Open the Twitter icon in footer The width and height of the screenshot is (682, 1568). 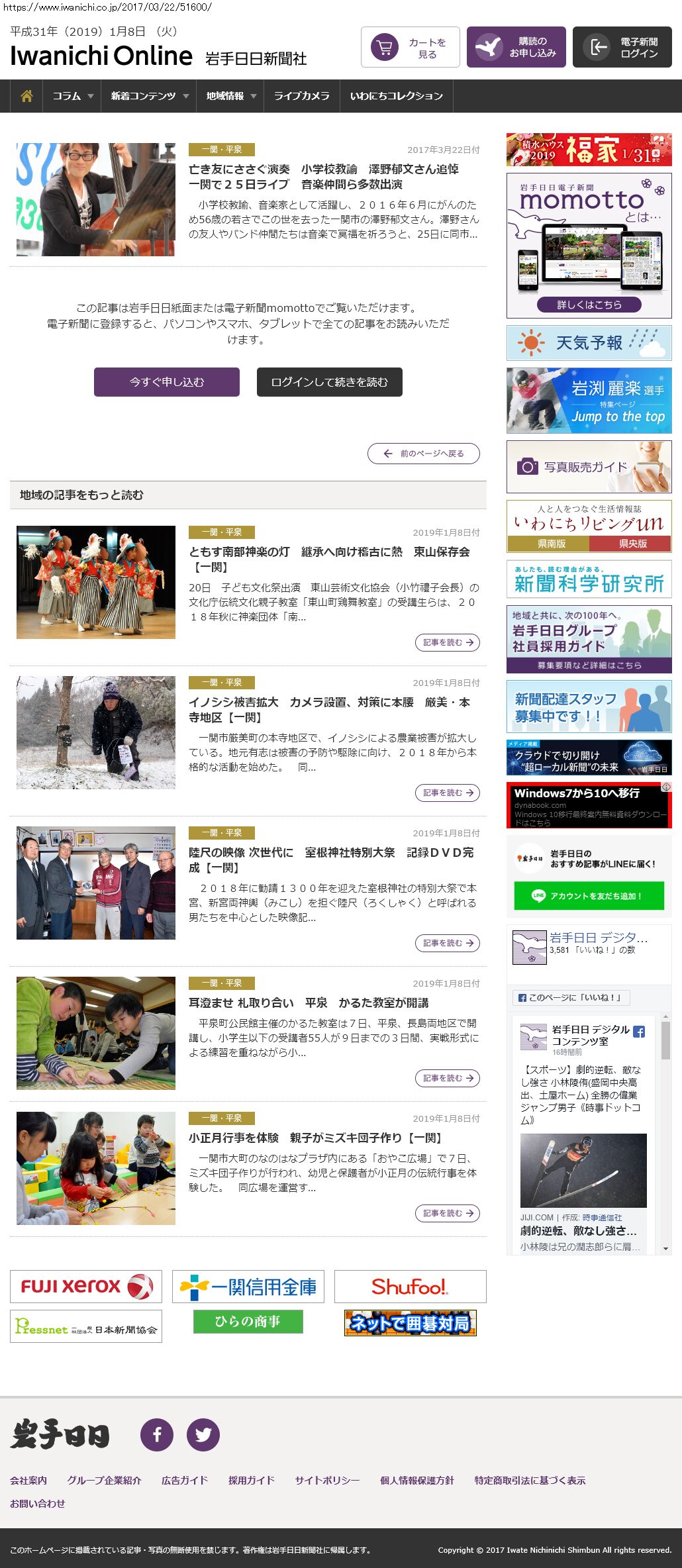coord(203,1435)
